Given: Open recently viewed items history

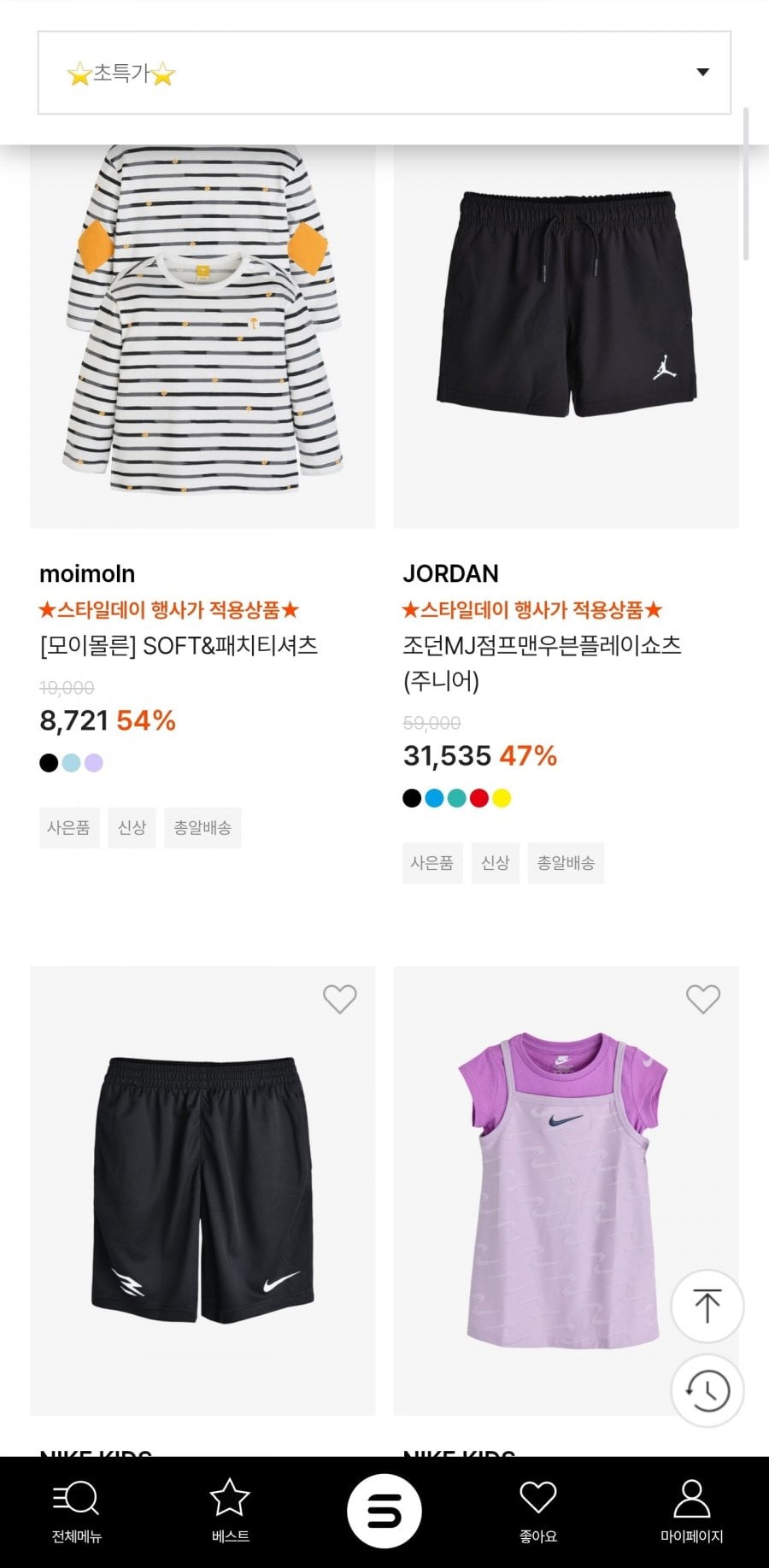Looking at the screenshot, I should [x=707, y=1390].
